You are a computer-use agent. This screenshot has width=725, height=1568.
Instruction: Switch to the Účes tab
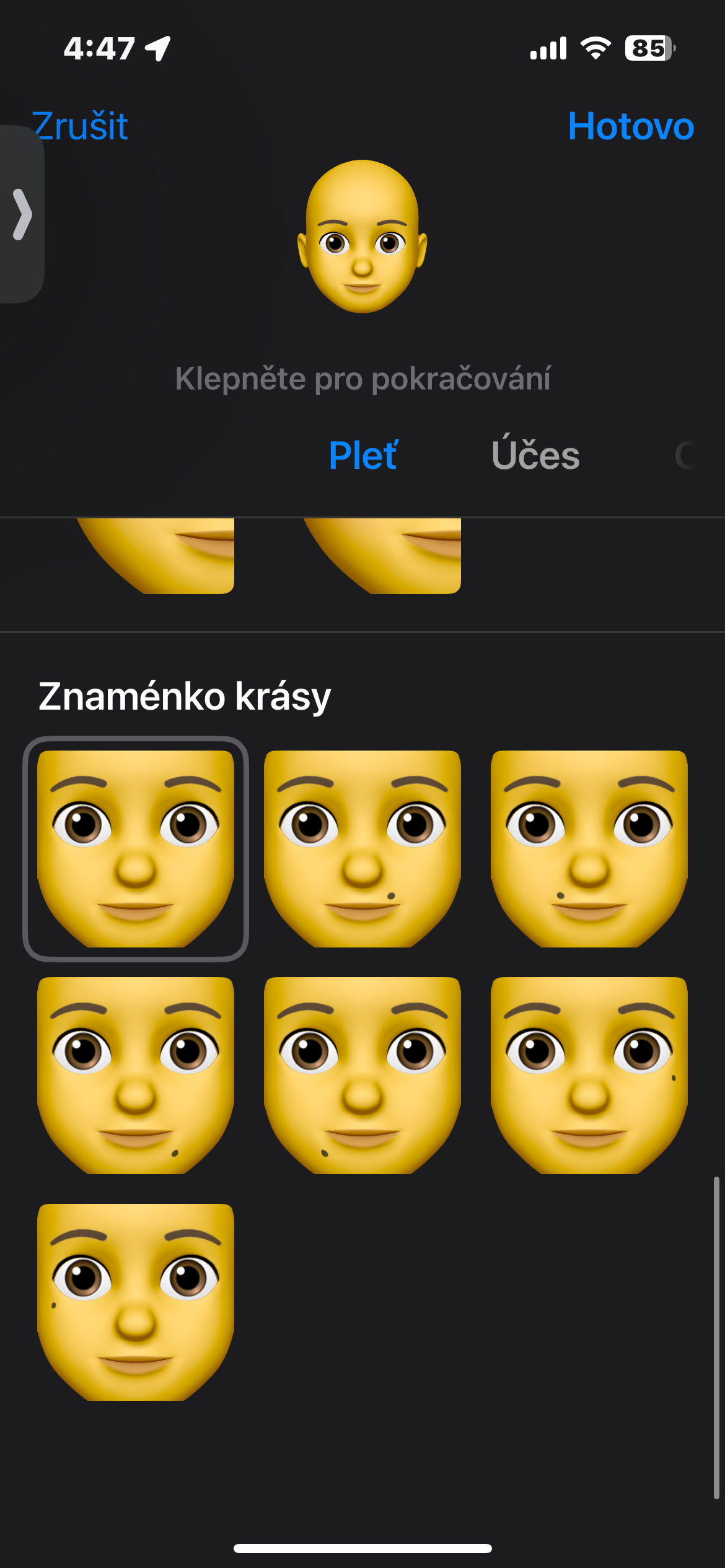coord(535,455)
